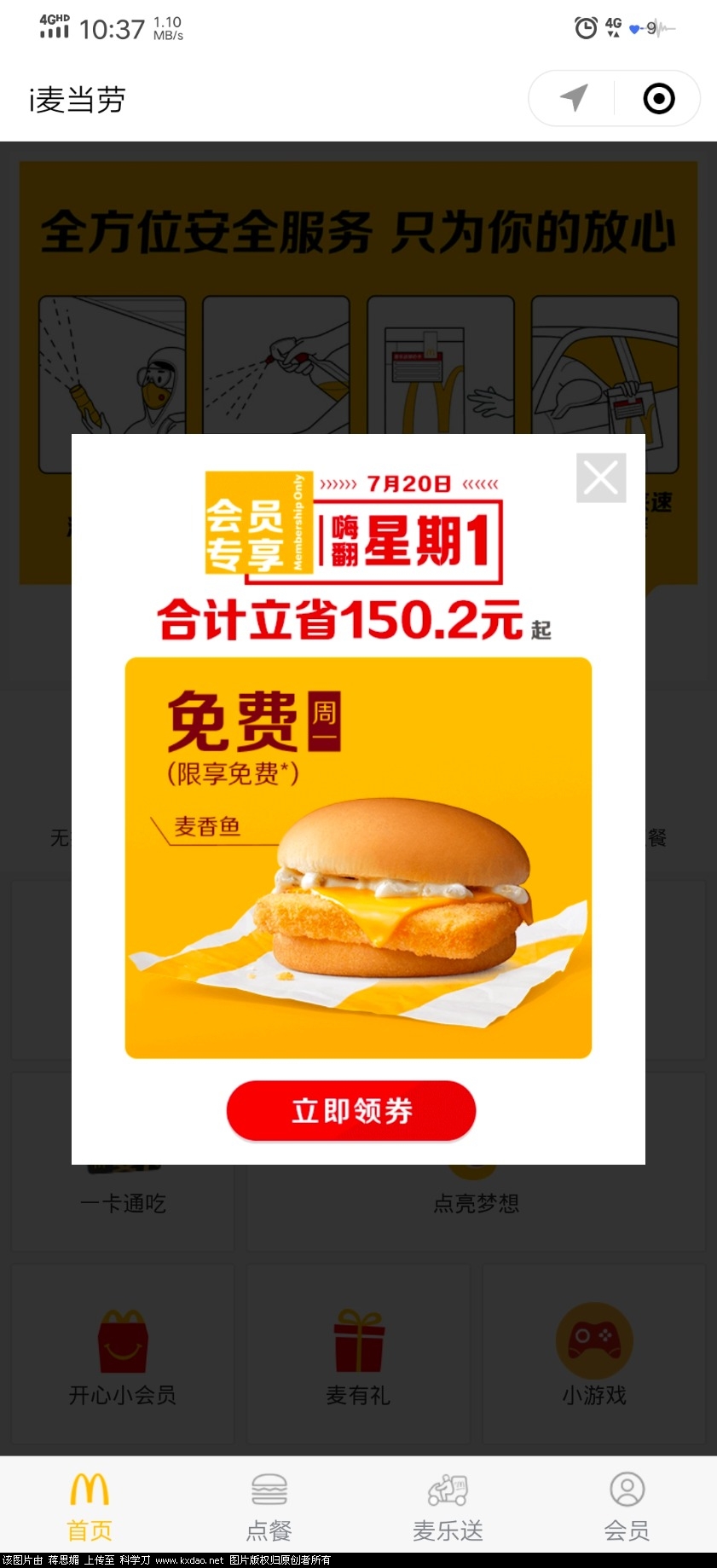Open the 全方位安全服务 safety banner
This screenshot has width=717, height=1568.
358,230
